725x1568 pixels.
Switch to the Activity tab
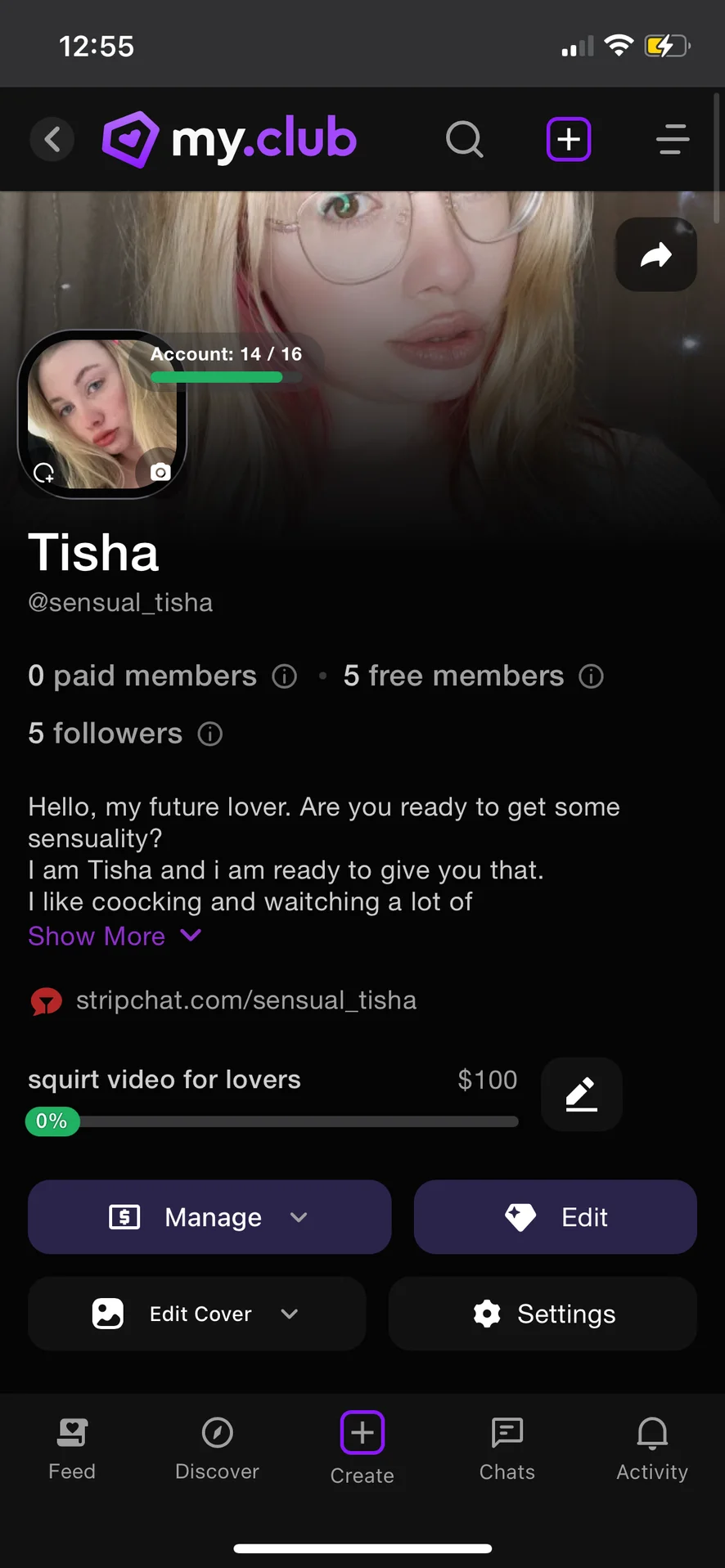pyautogui.click(x=652, y=1449)
